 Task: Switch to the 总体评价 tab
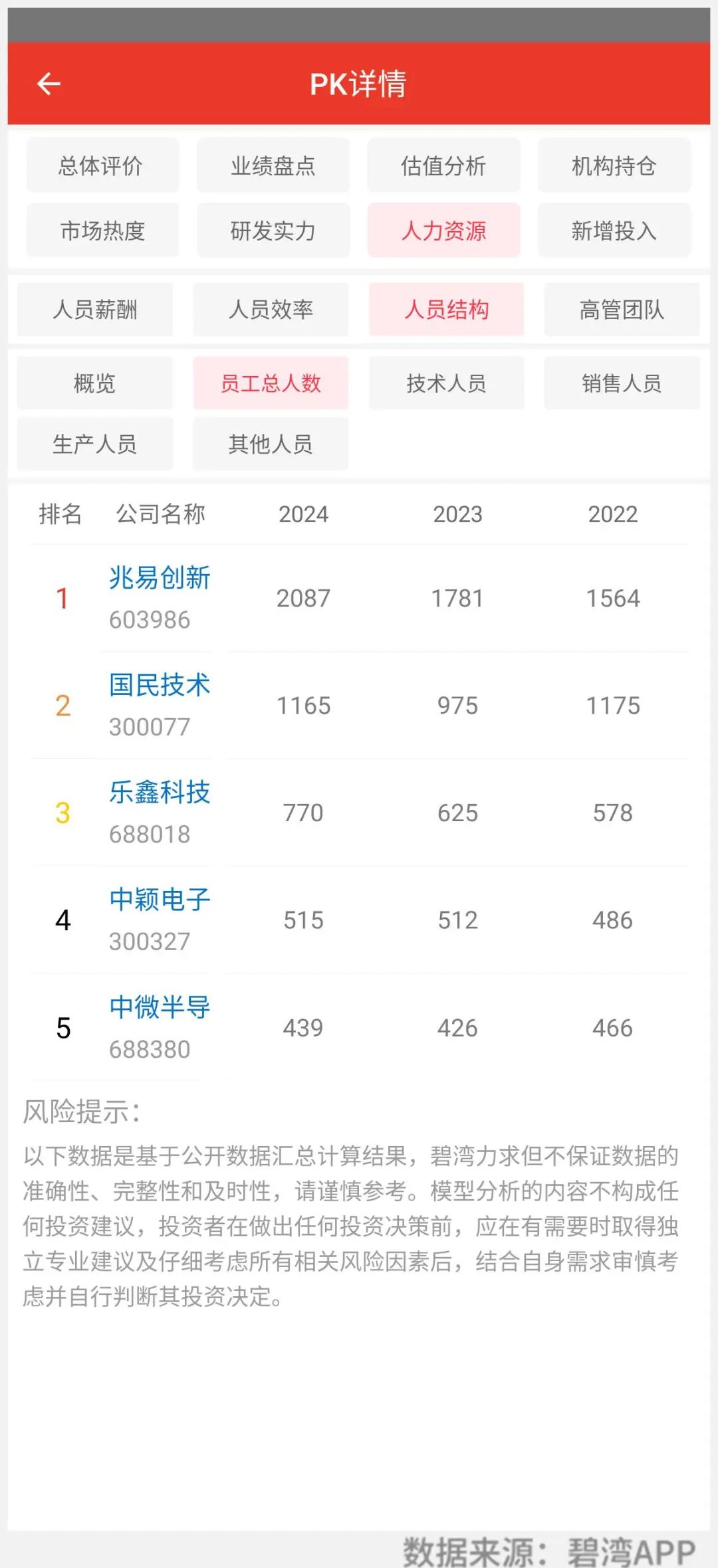click(x=102, y=166)
